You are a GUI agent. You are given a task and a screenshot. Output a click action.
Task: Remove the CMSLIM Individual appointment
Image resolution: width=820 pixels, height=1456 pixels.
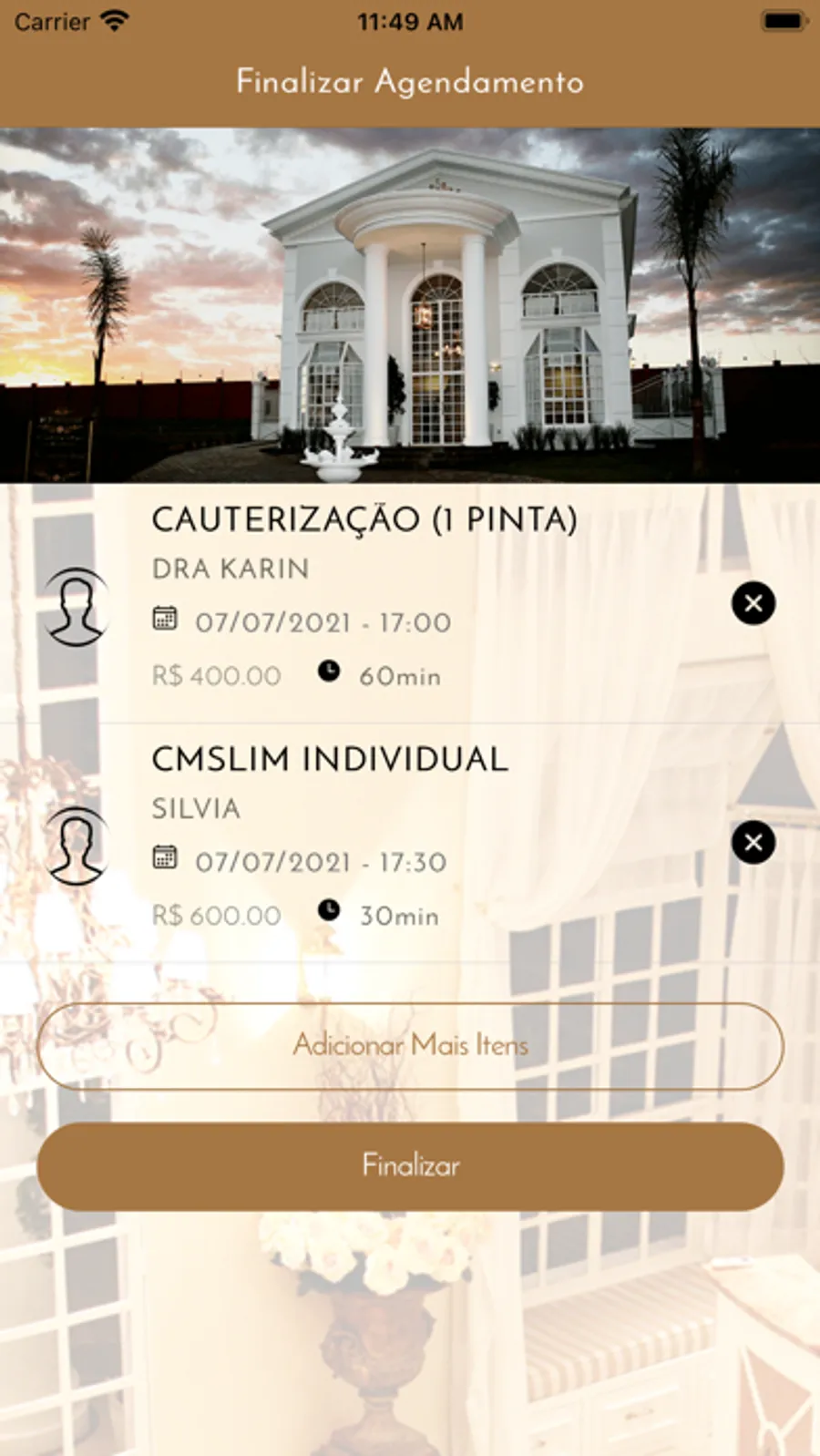click(753, 843)
